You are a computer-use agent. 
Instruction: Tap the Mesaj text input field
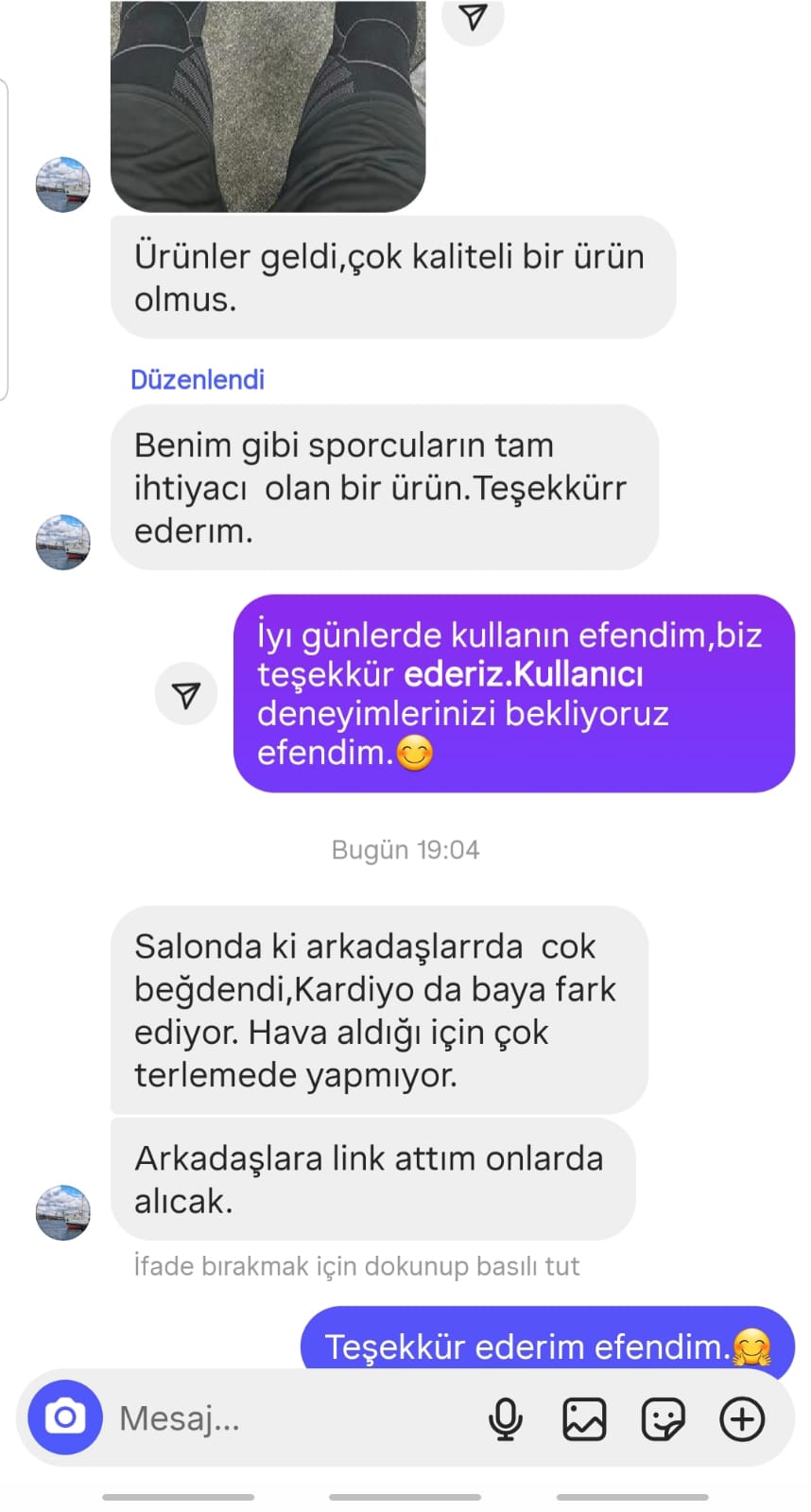tap(284, 1417)
